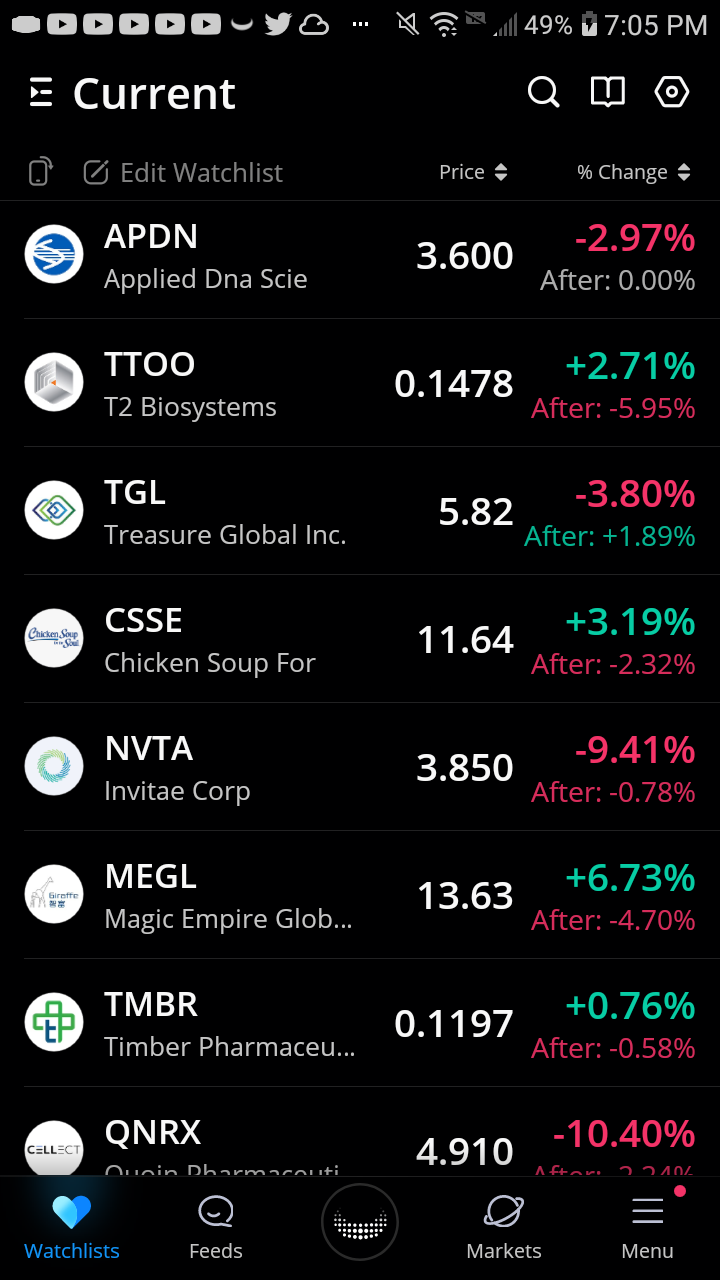
Task: Open the hexagon settings icon
Action: tap(672, 93)
